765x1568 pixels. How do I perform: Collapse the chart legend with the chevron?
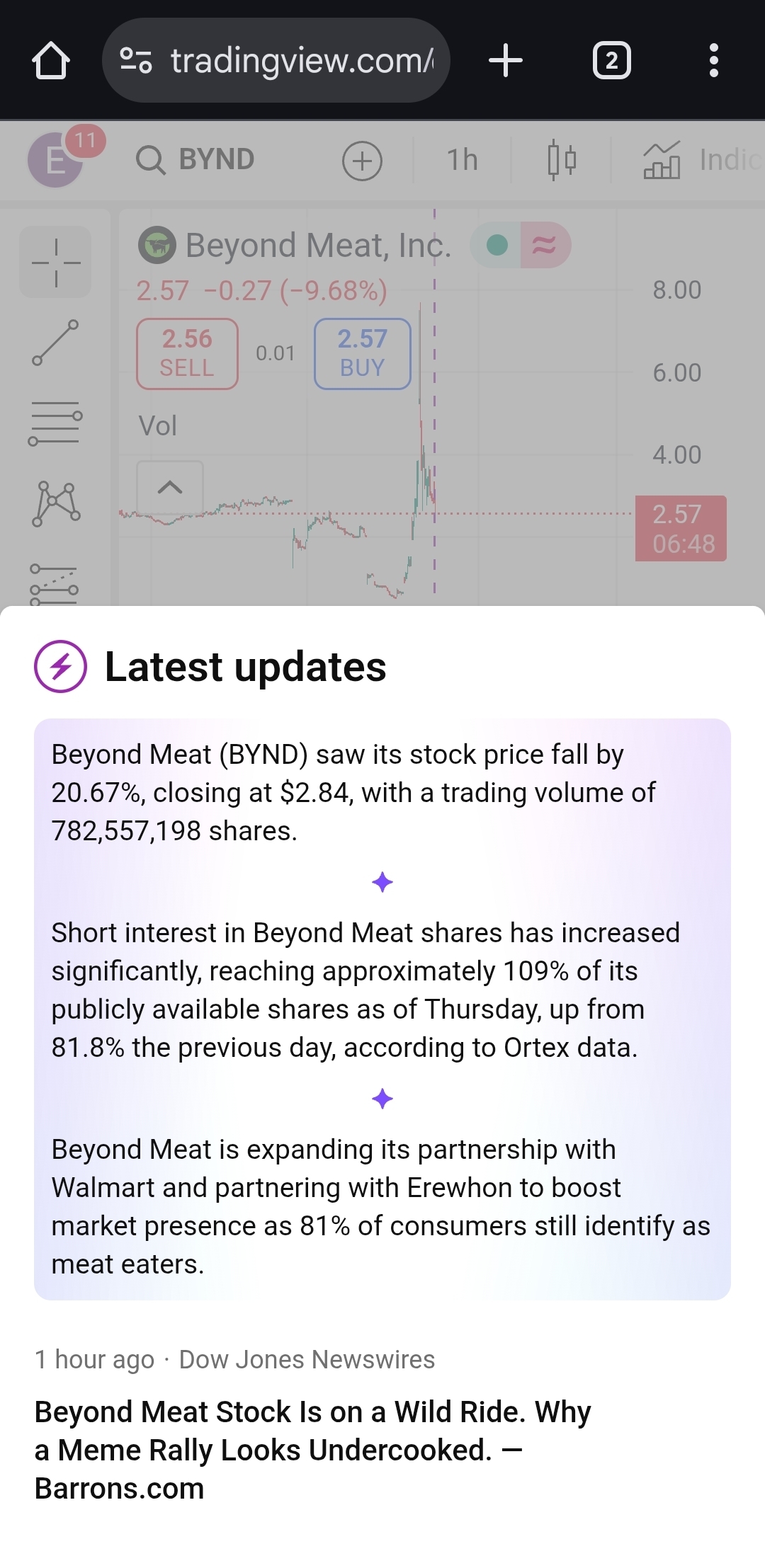click(170, 487)
